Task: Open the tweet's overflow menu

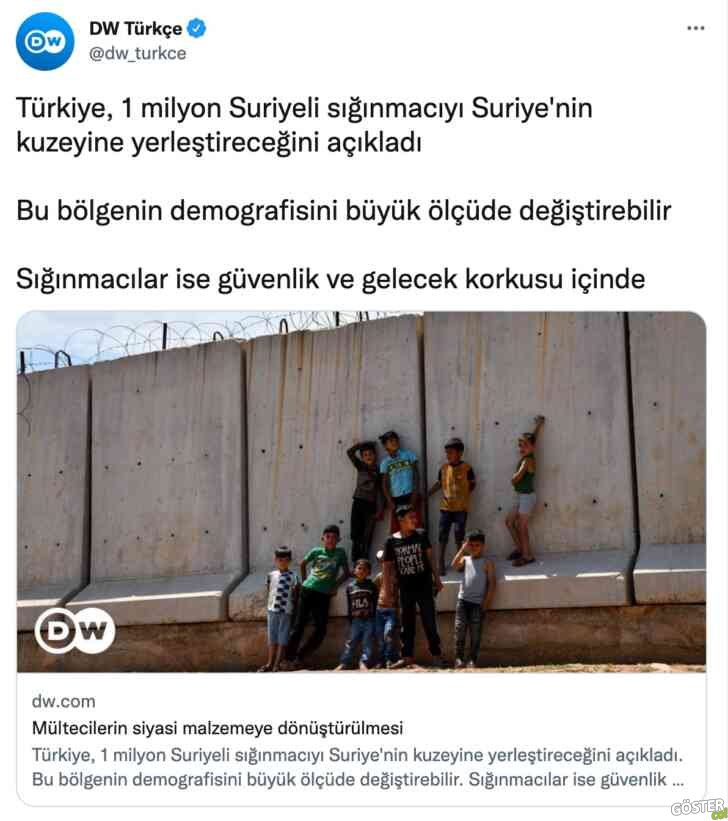Action: [695, 28]
